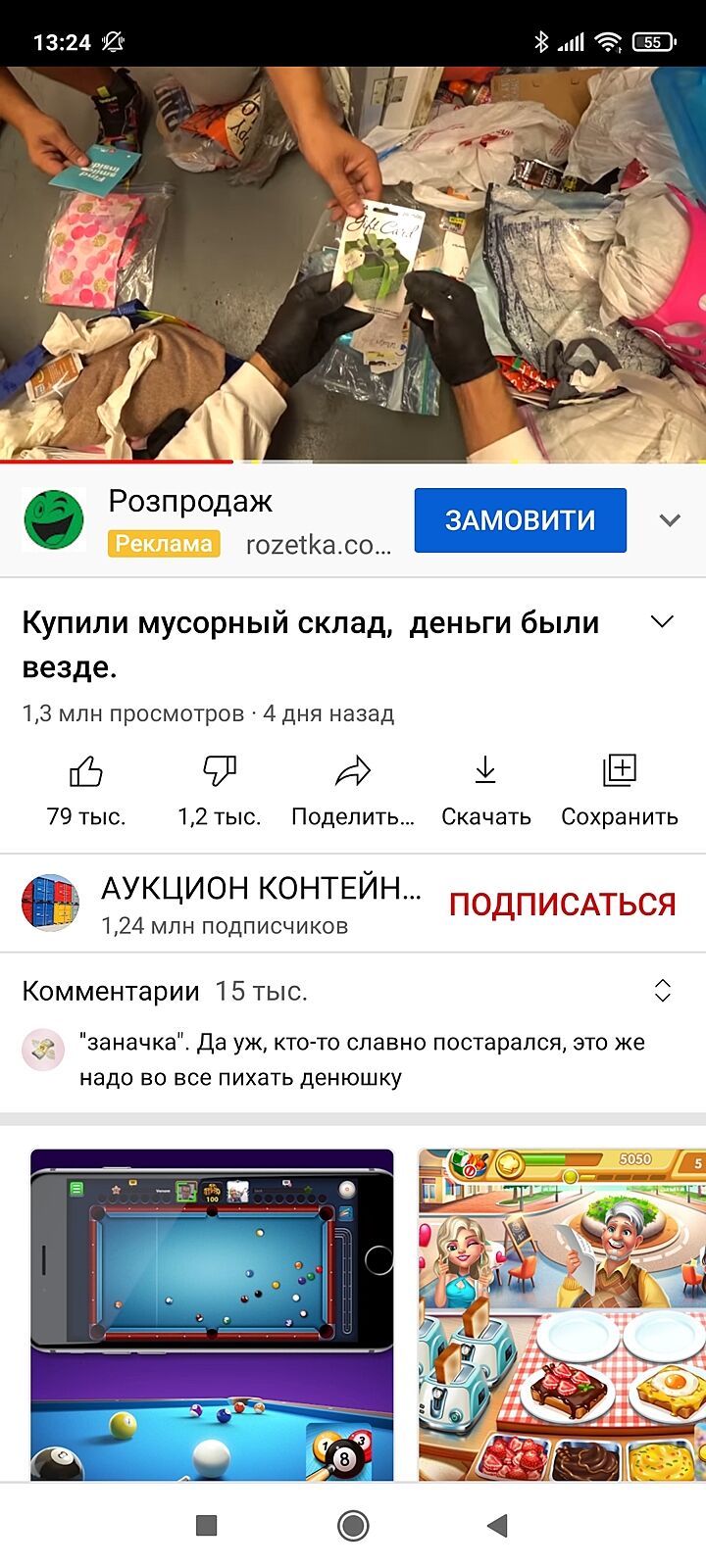Share the video via Поделиться

[353, 789]
